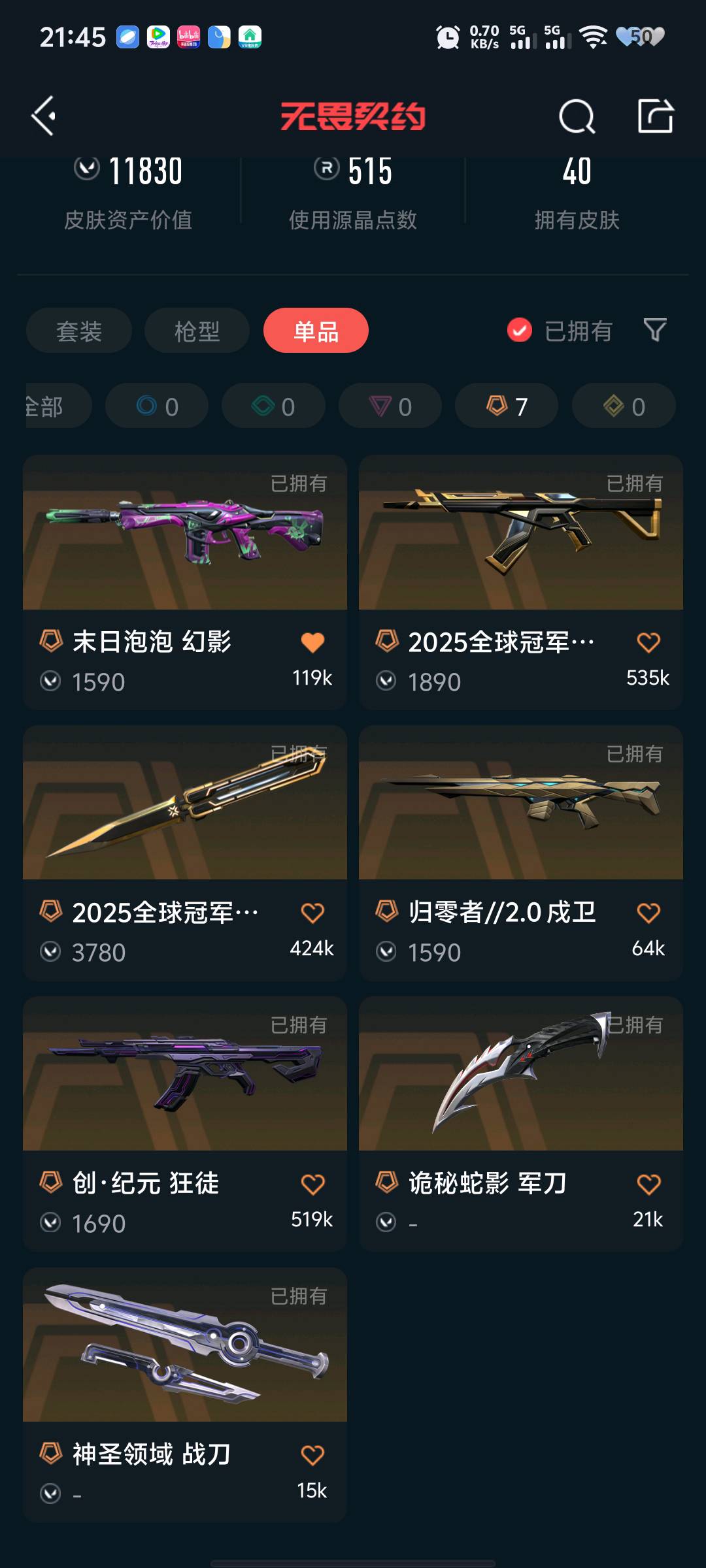Filter by the blue tier chip showing 0

pos(157,406)
